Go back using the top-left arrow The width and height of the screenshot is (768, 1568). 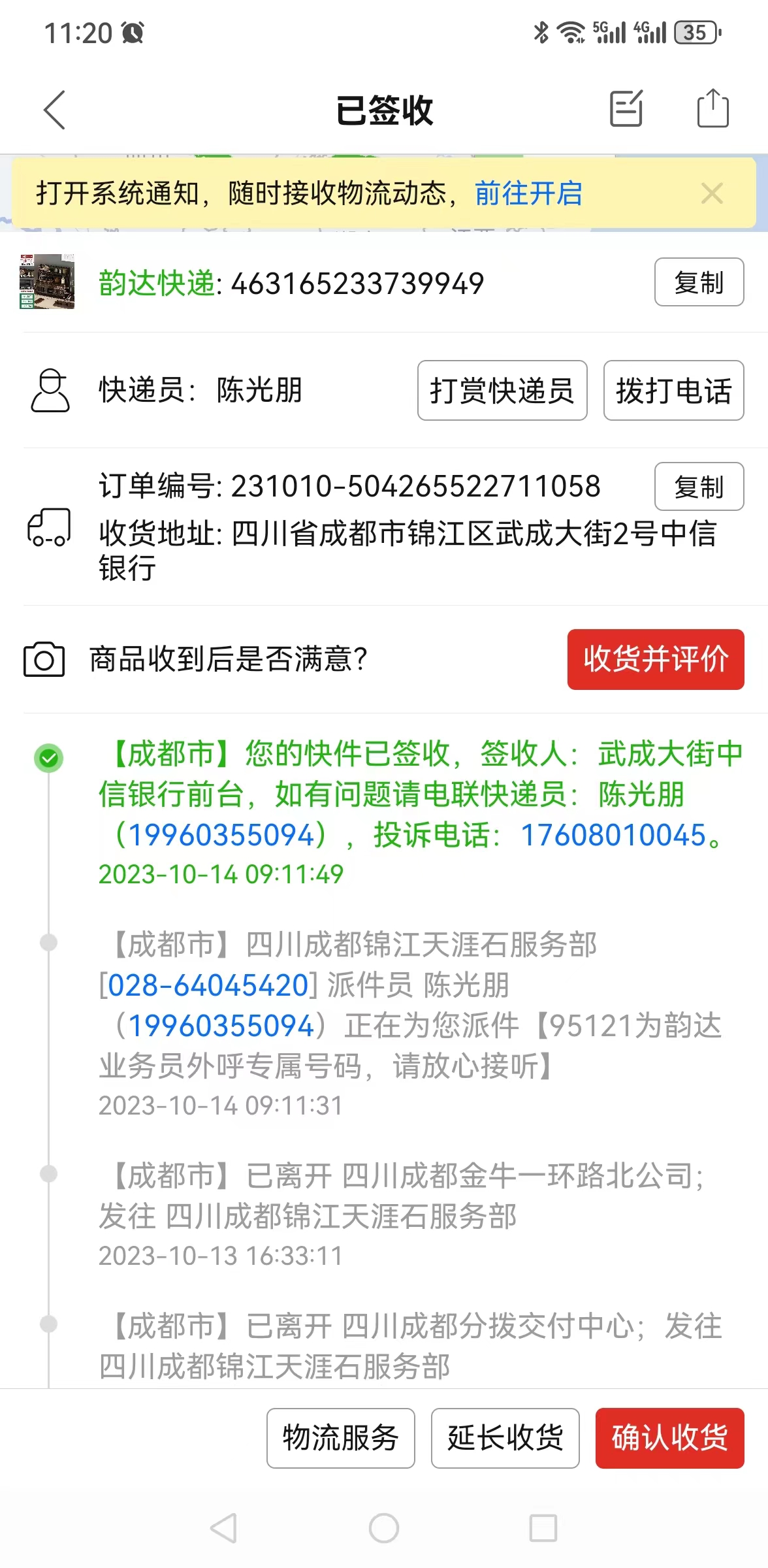click(x=54, y=110)
